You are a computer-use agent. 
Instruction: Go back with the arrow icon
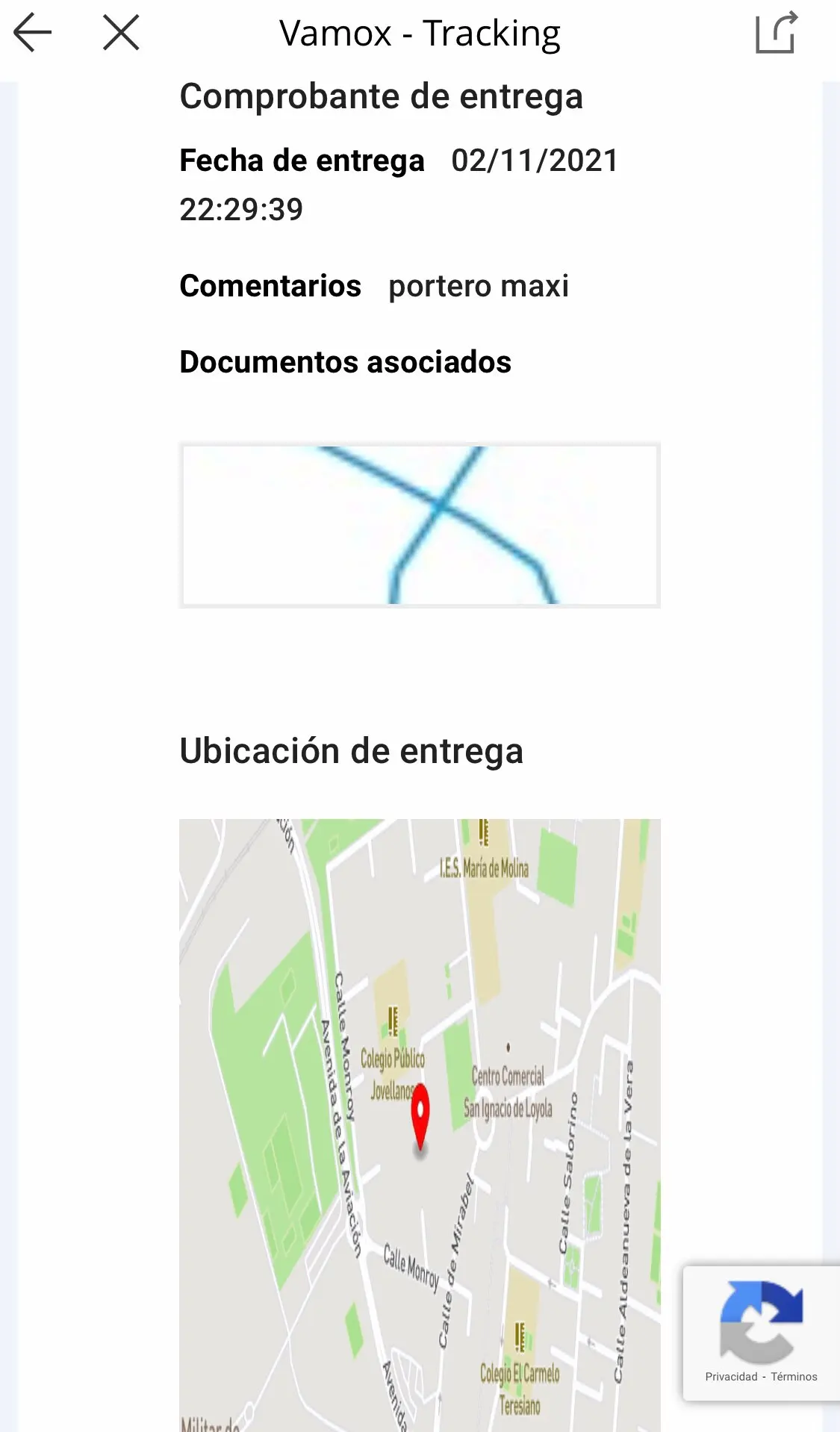point(33,34)
